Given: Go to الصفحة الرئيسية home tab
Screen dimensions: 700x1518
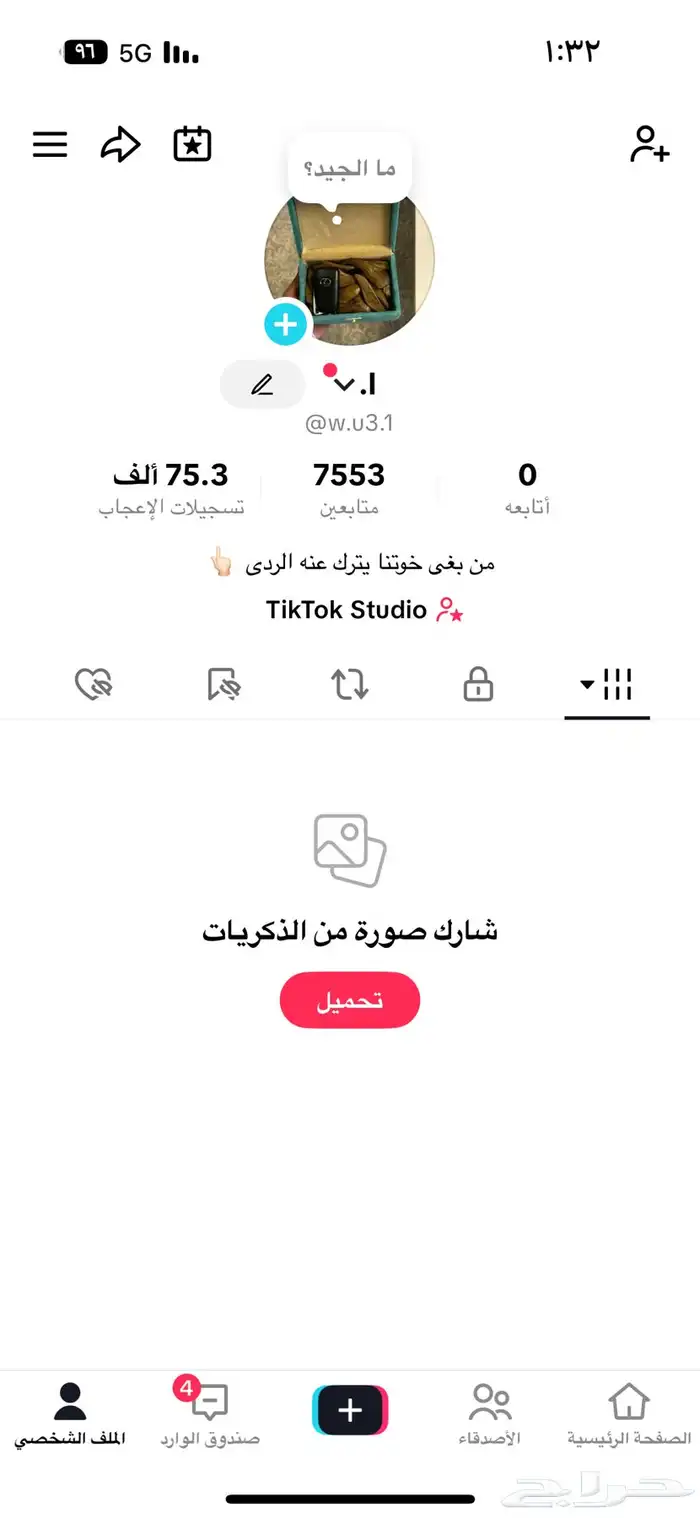Looking at the screenshot, I should point(629,1414).
